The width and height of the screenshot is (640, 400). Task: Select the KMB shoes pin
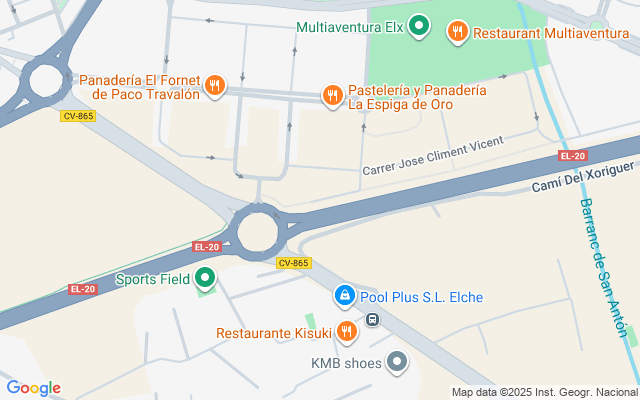(398, 362)
